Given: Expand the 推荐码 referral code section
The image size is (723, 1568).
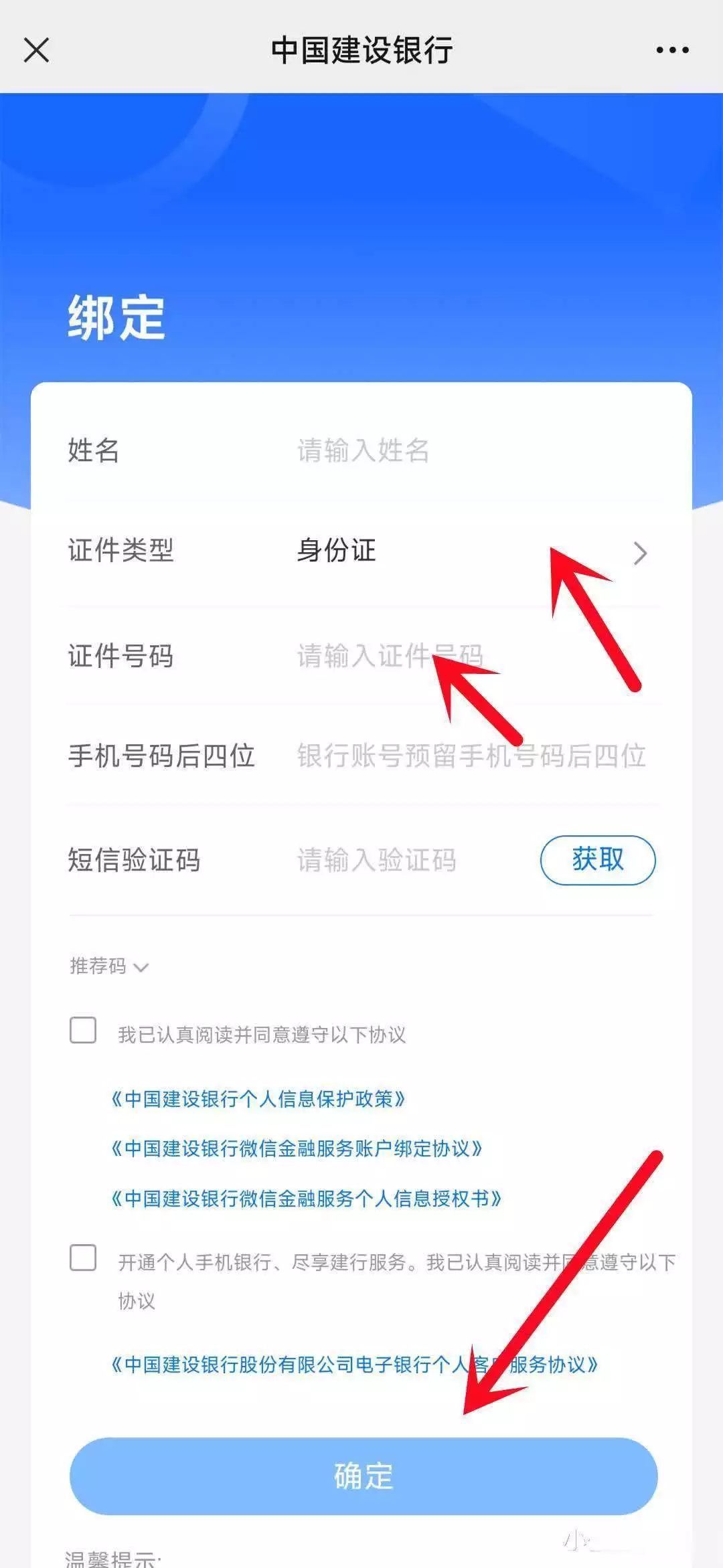Looking at the screenshot, I should [x=108, y=966].
